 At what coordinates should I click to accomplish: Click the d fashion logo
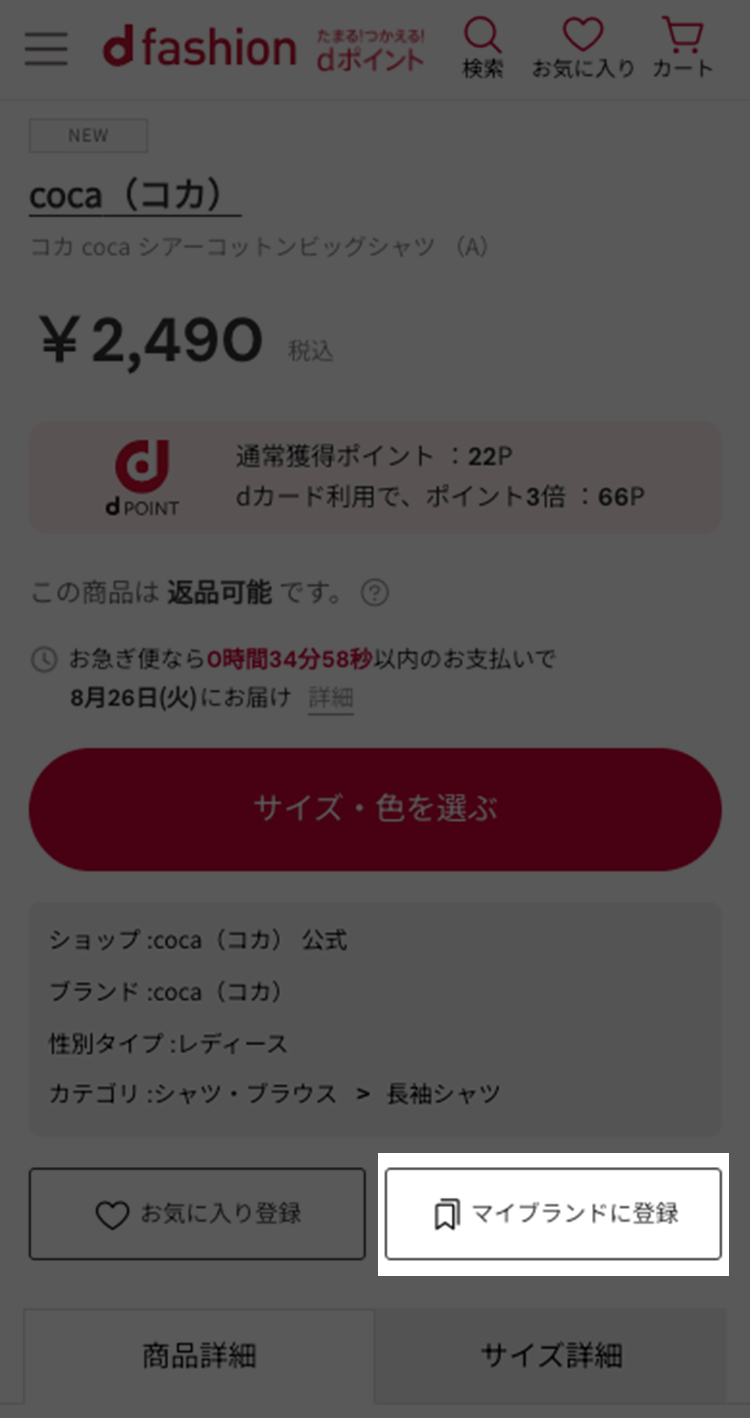click(x=196, y=46)
